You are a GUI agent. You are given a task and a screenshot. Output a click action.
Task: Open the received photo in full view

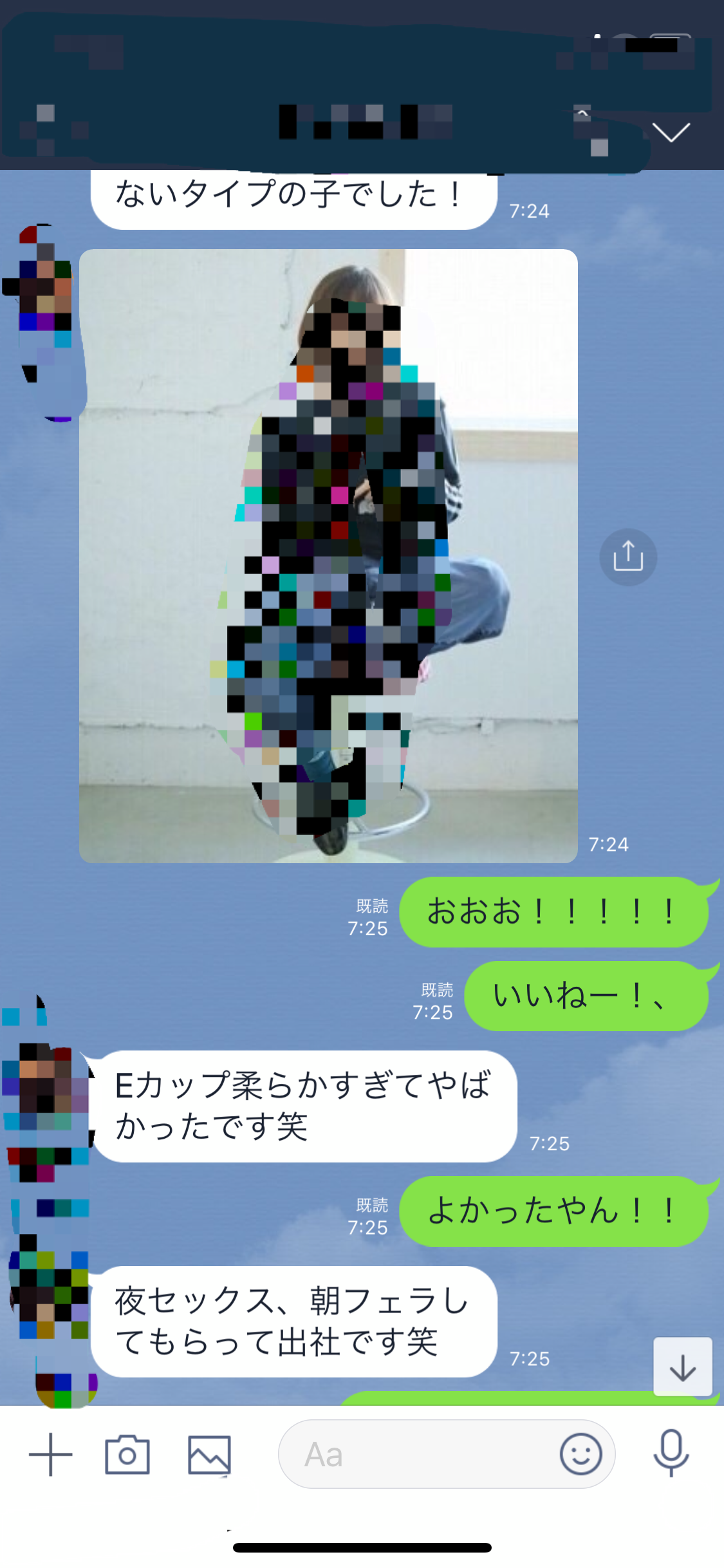click(328, 555)
